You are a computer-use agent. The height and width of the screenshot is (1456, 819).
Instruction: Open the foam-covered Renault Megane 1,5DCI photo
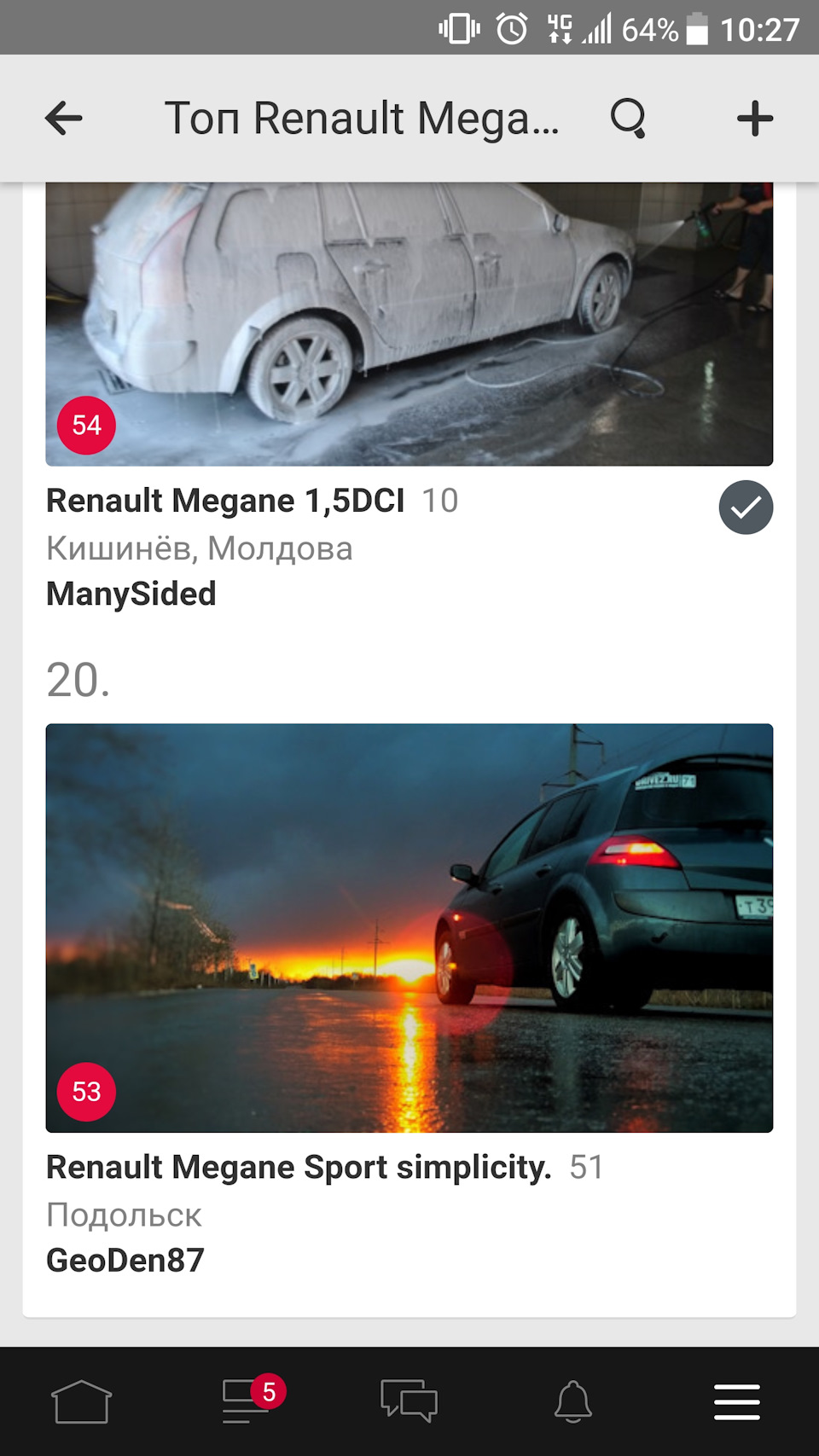tap(409, 324)
